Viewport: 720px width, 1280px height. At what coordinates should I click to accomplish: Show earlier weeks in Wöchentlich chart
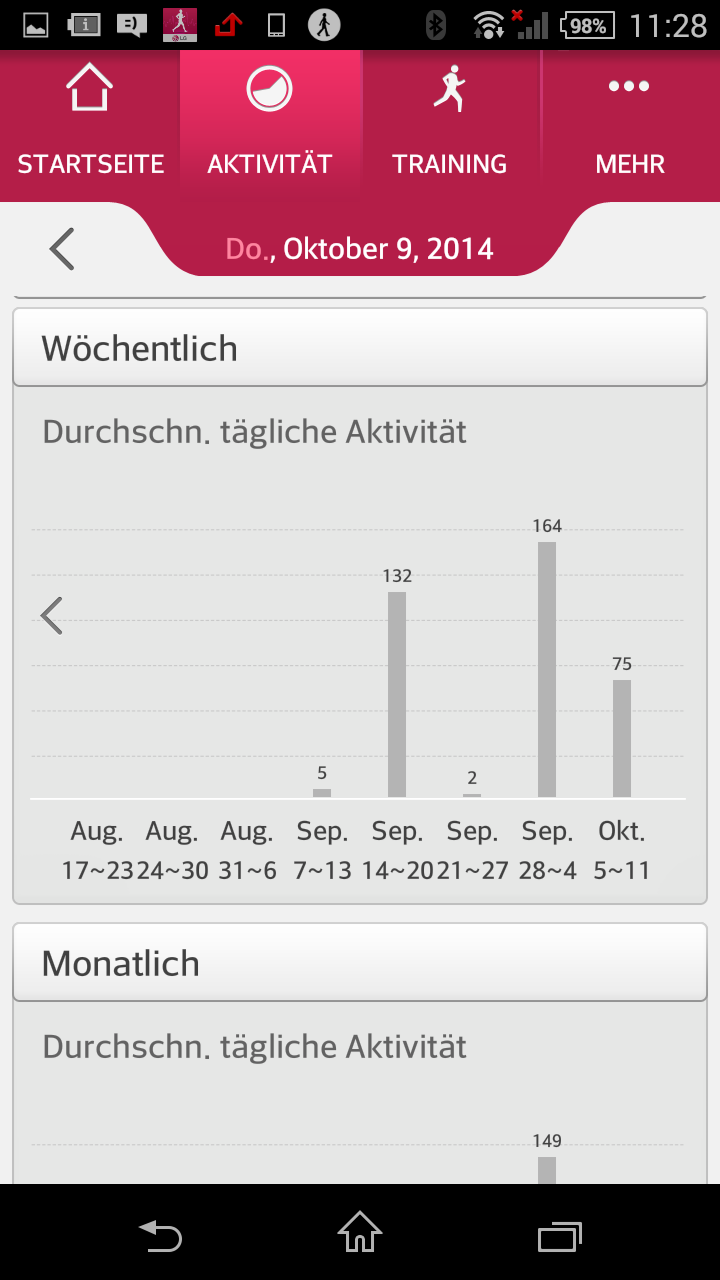point(52,616)
